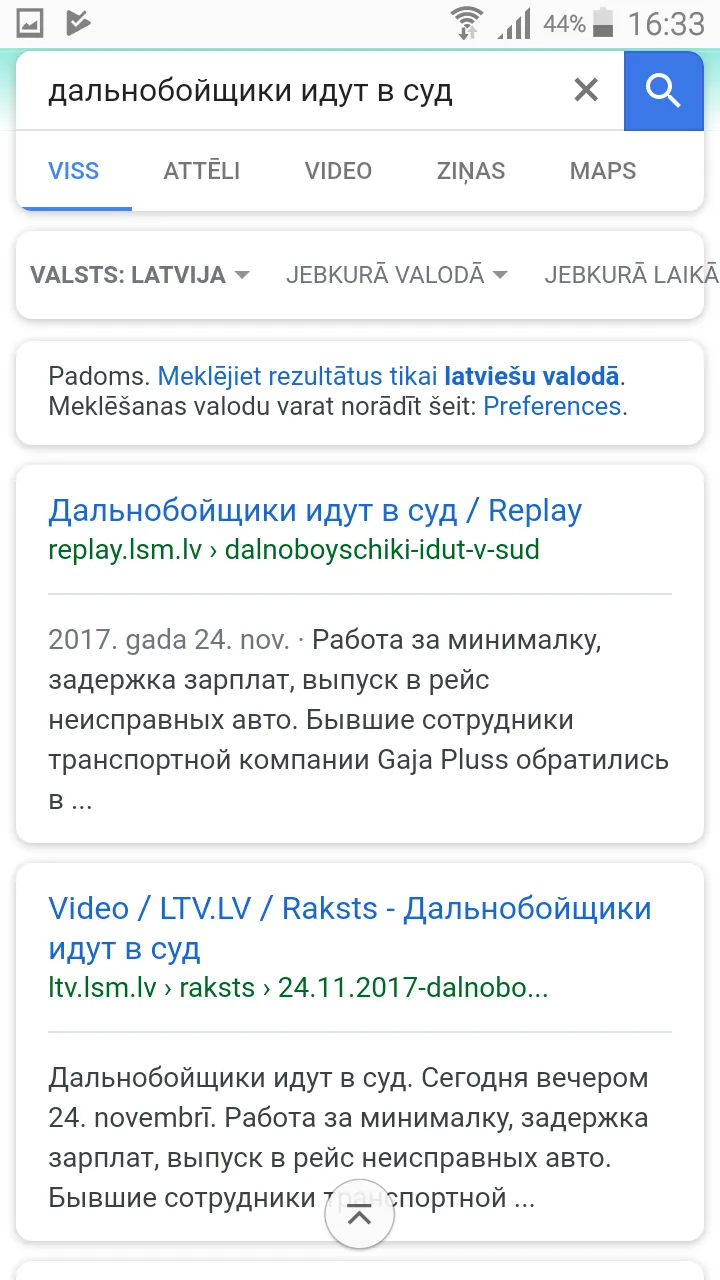Image resolution: width=720 pixels, height=1280 pixels.
Task: Select the VISS tab
Action: [x=74, y=171]
